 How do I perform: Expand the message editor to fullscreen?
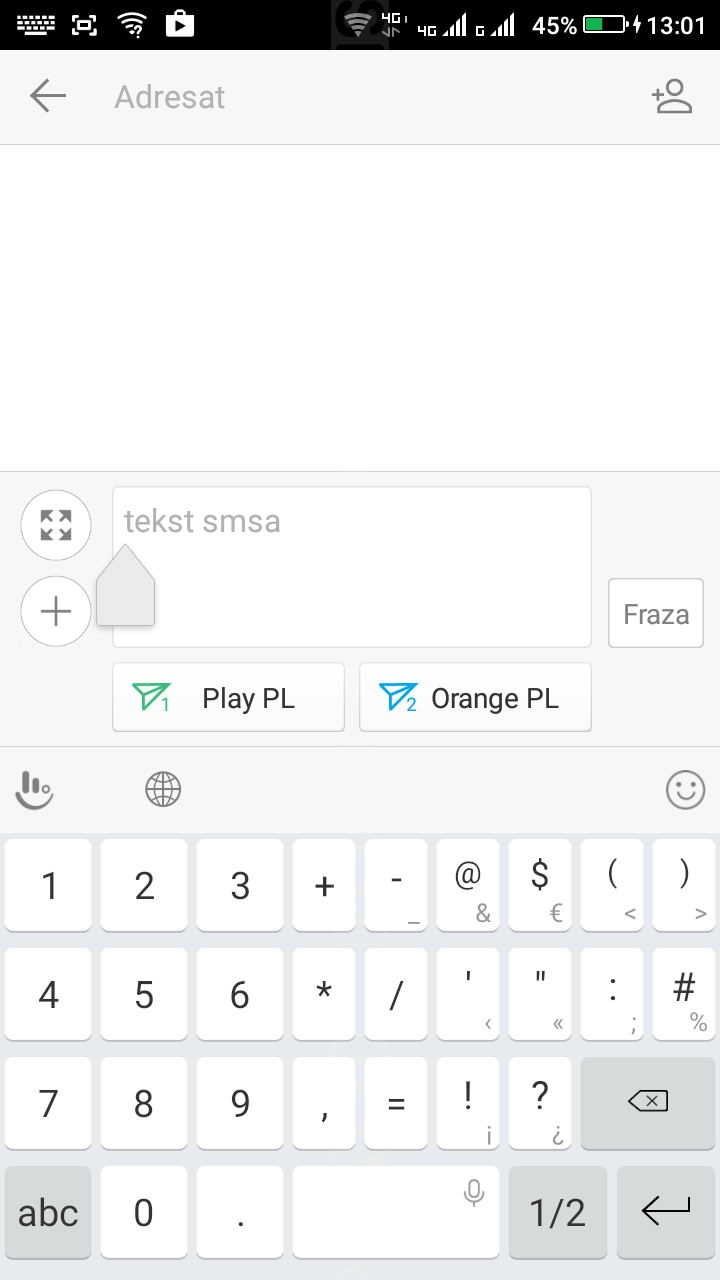pos(56,525)
